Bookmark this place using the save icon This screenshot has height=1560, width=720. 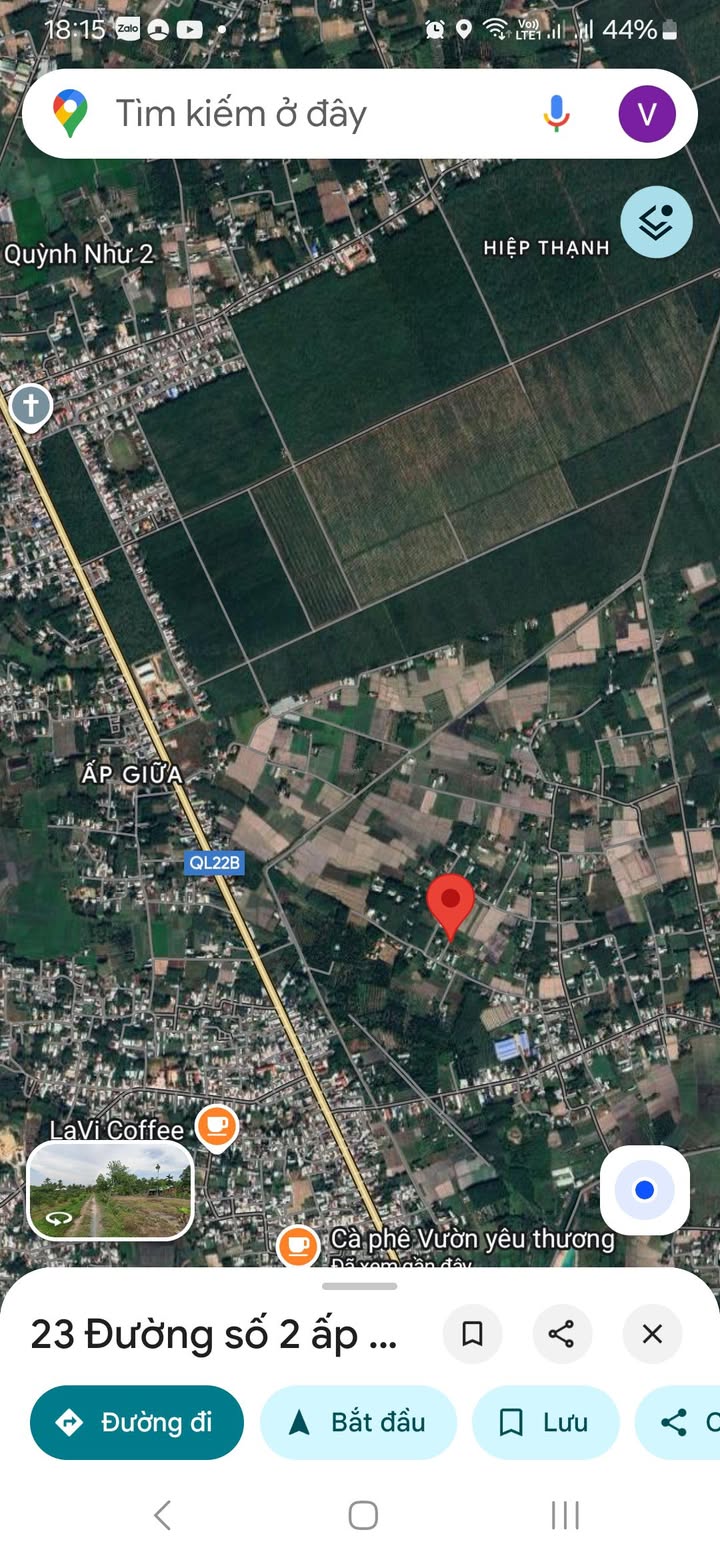(x=472, y=1334)
